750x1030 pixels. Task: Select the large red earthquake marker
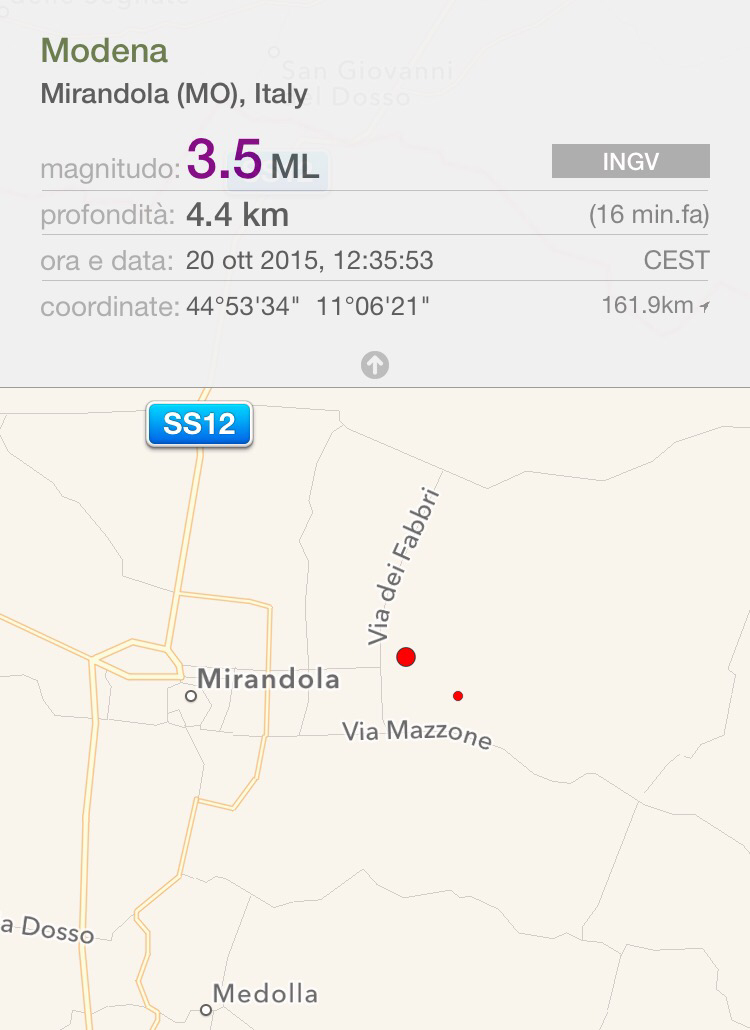pyautogui.click(x=405, y=657)
